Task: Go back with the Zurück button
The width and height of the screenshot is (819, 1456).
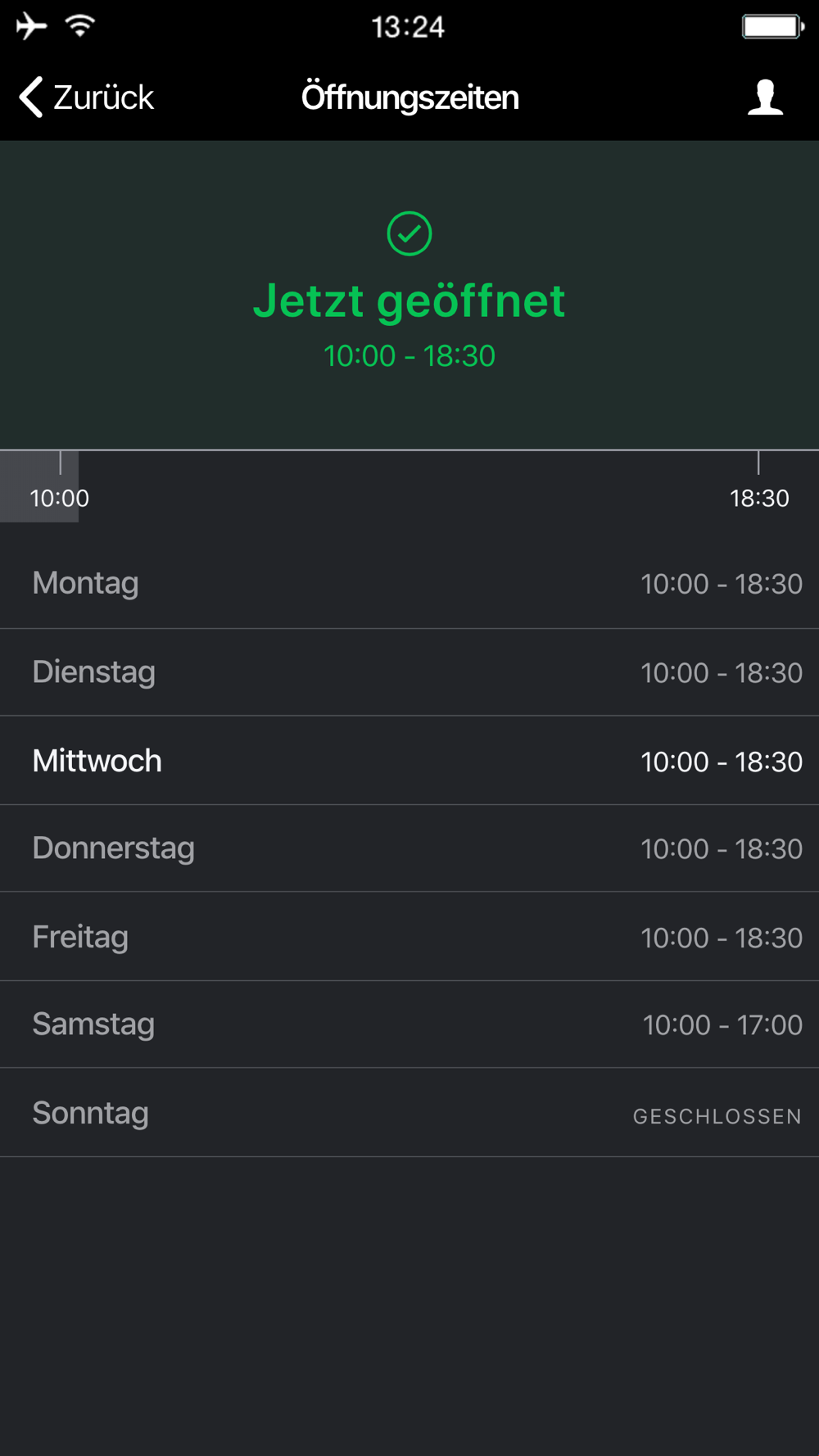Action: (87, 97)
